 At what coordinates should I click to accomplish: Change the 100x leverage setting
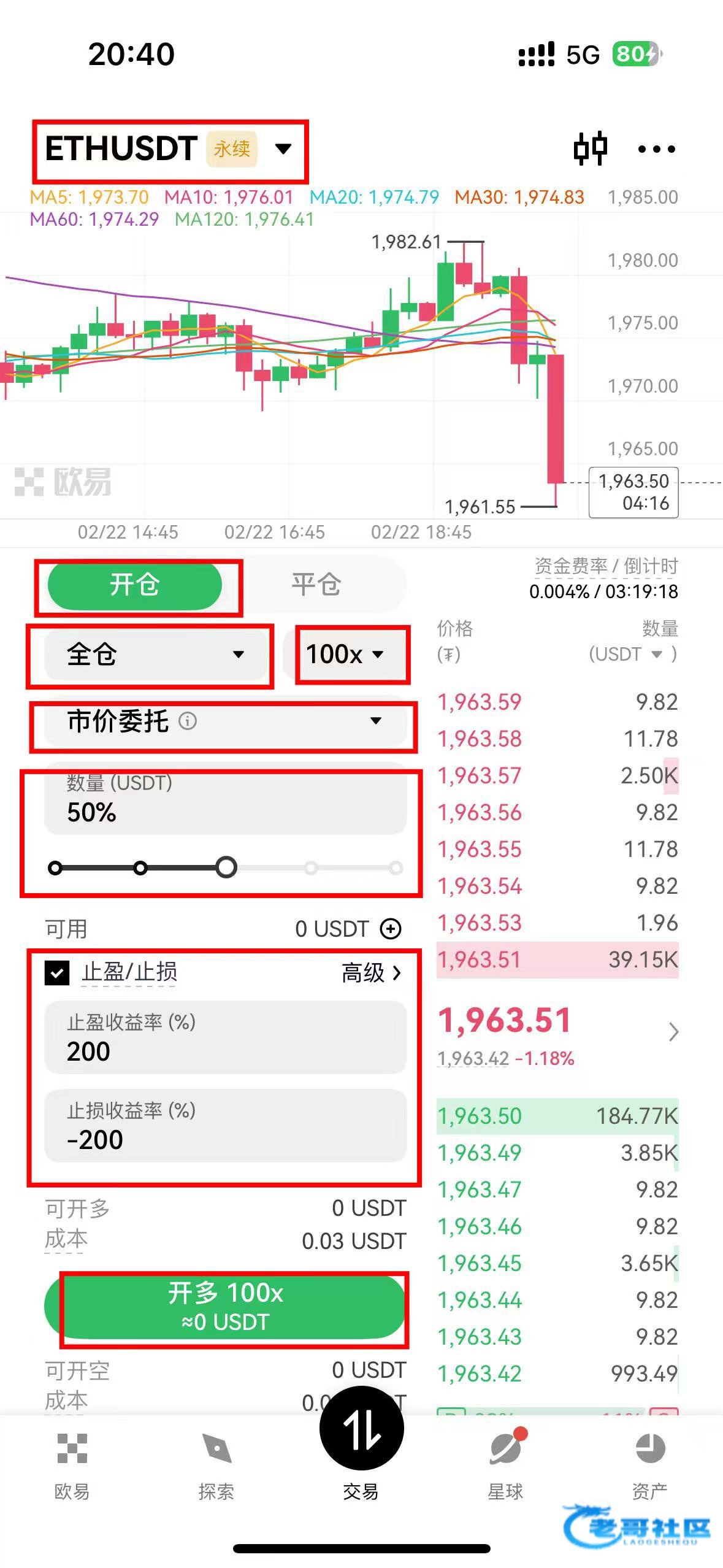click(x=345, y=655)
